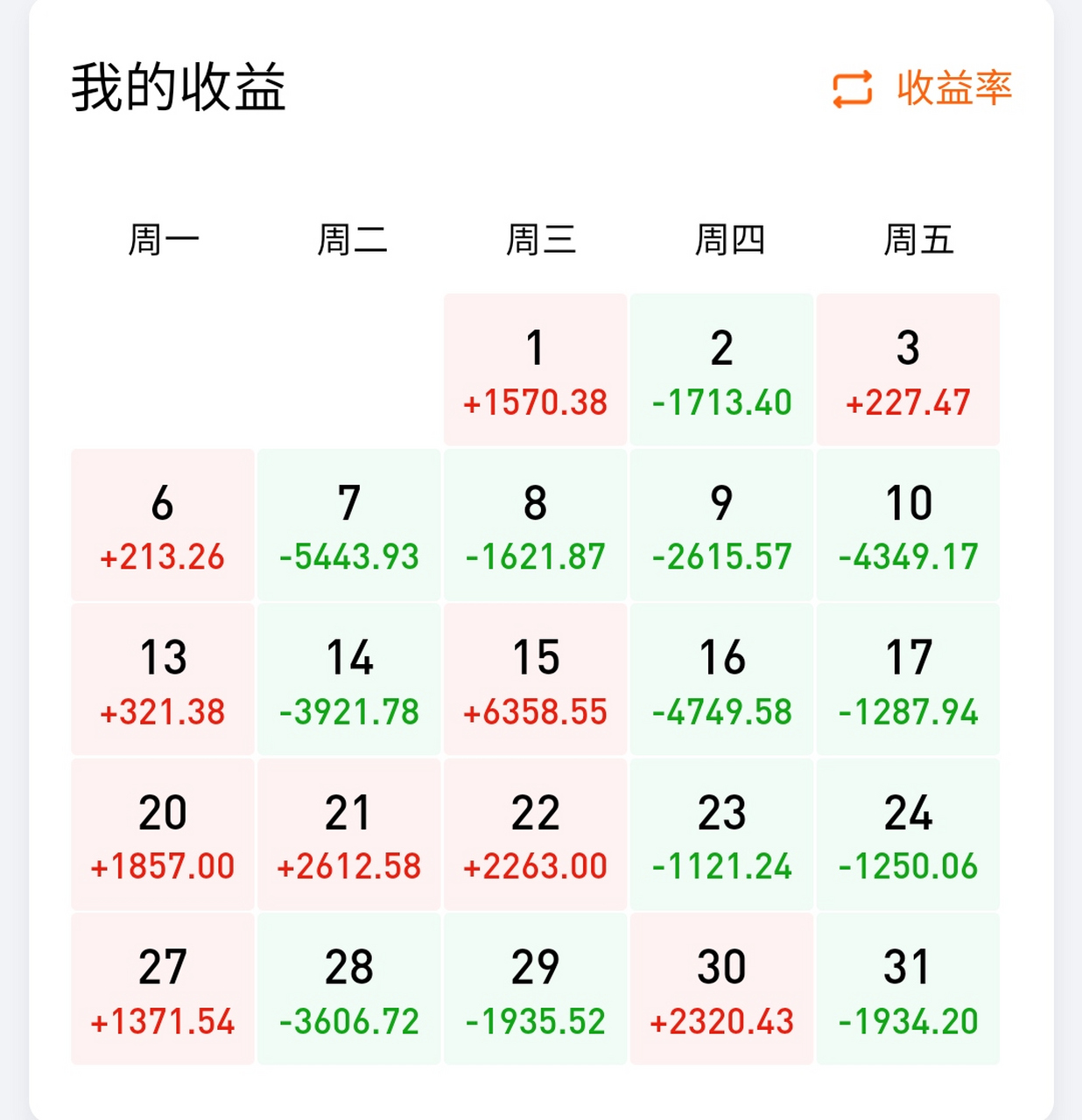Click date 13 showing +321.38

pyautogui.click(x=162, y=679)
